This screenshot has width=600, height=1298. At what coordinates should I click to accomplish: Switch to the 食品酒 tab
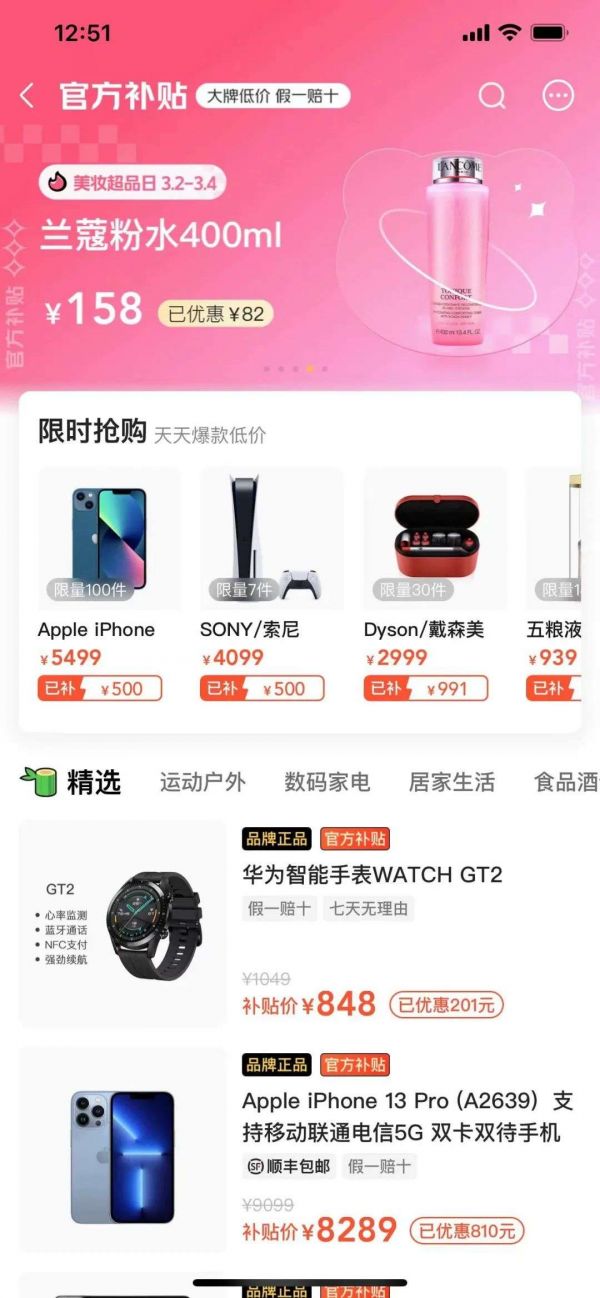565,782
